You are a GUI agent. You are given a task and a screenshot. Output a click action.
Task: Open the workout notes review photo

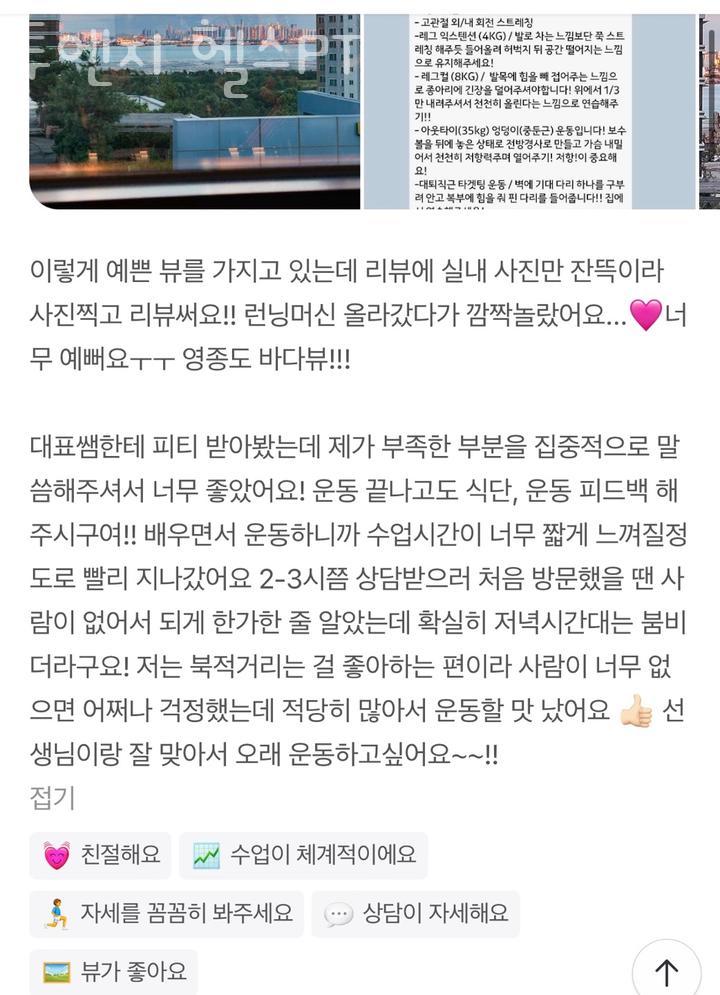(528, 110)
